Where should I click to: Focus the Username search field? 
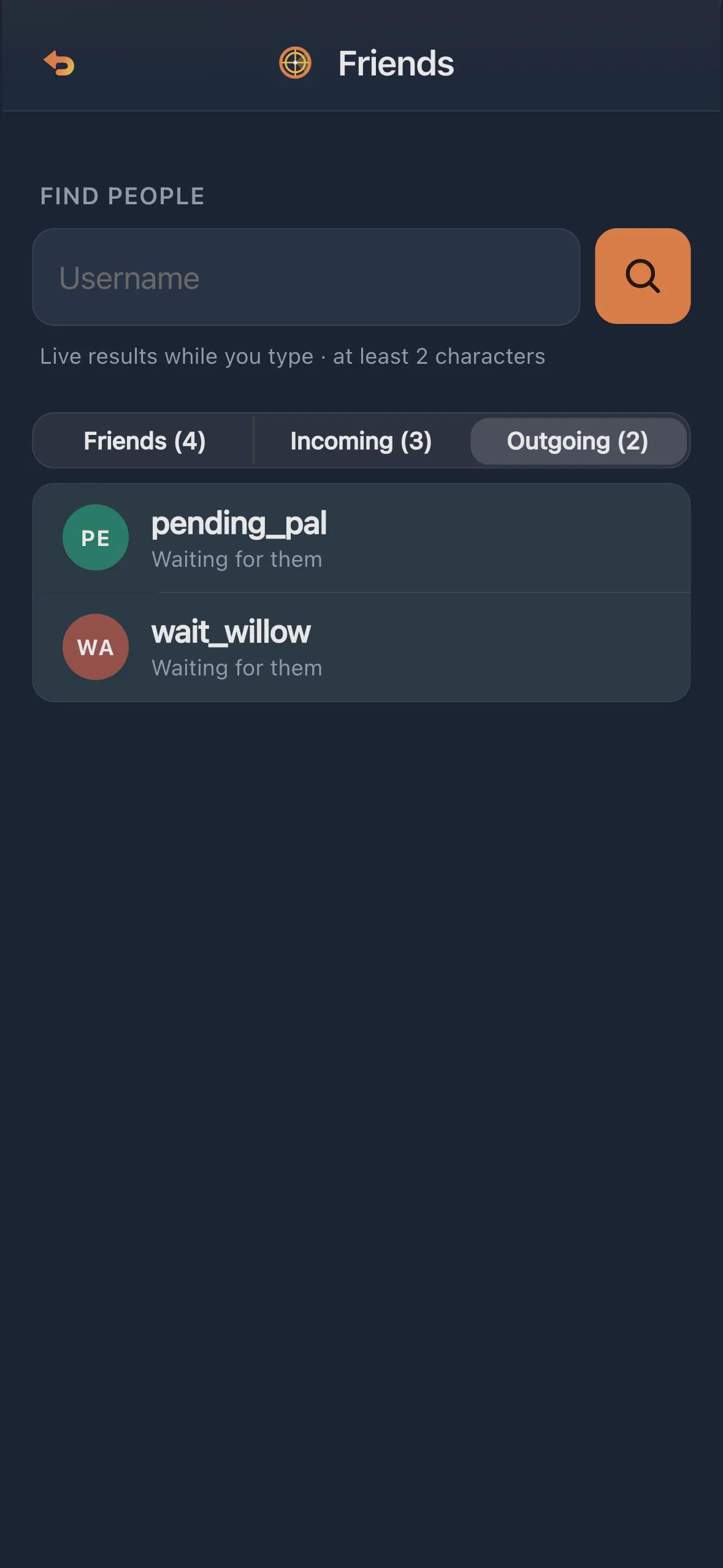[306, 277]
